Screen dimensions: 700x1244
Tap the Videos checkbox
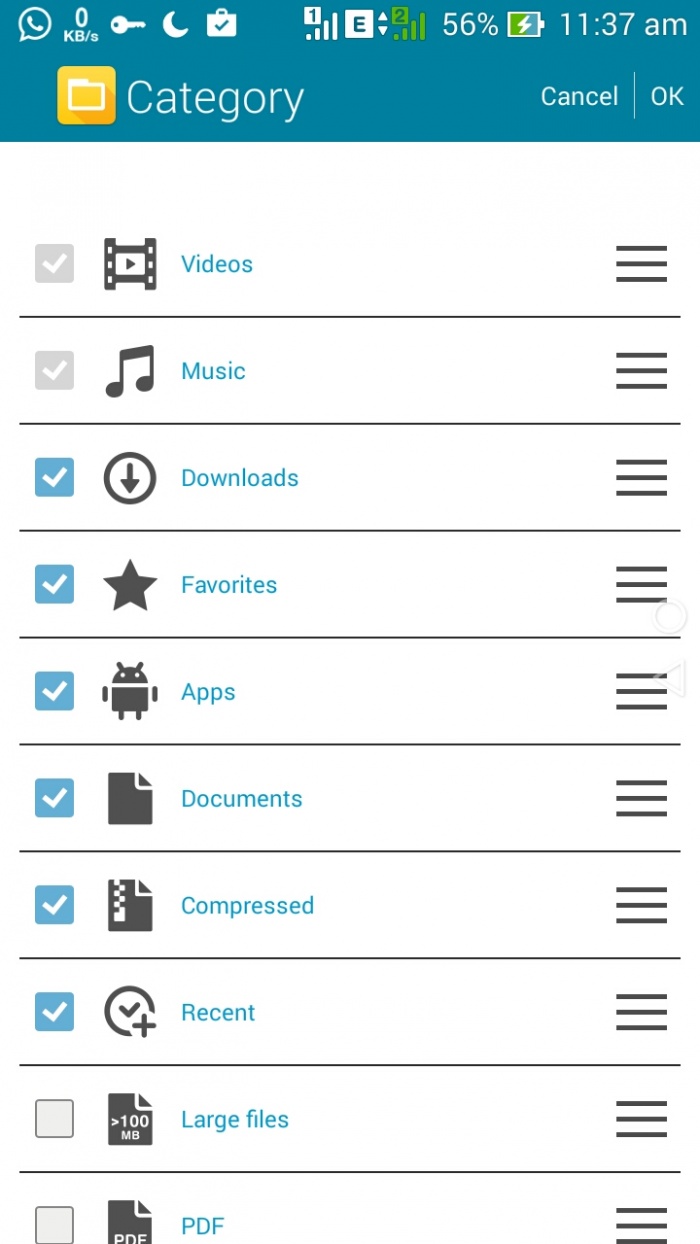[54, 264]
